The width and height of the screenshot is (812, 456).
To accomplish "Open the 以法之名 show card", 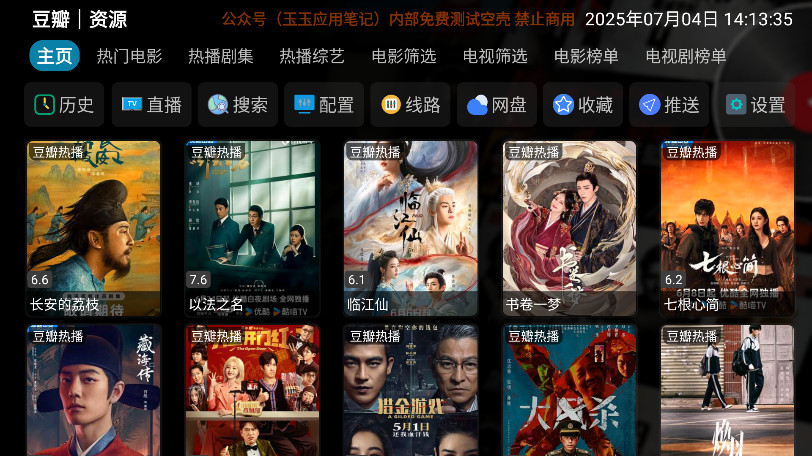I will point(252,229).
